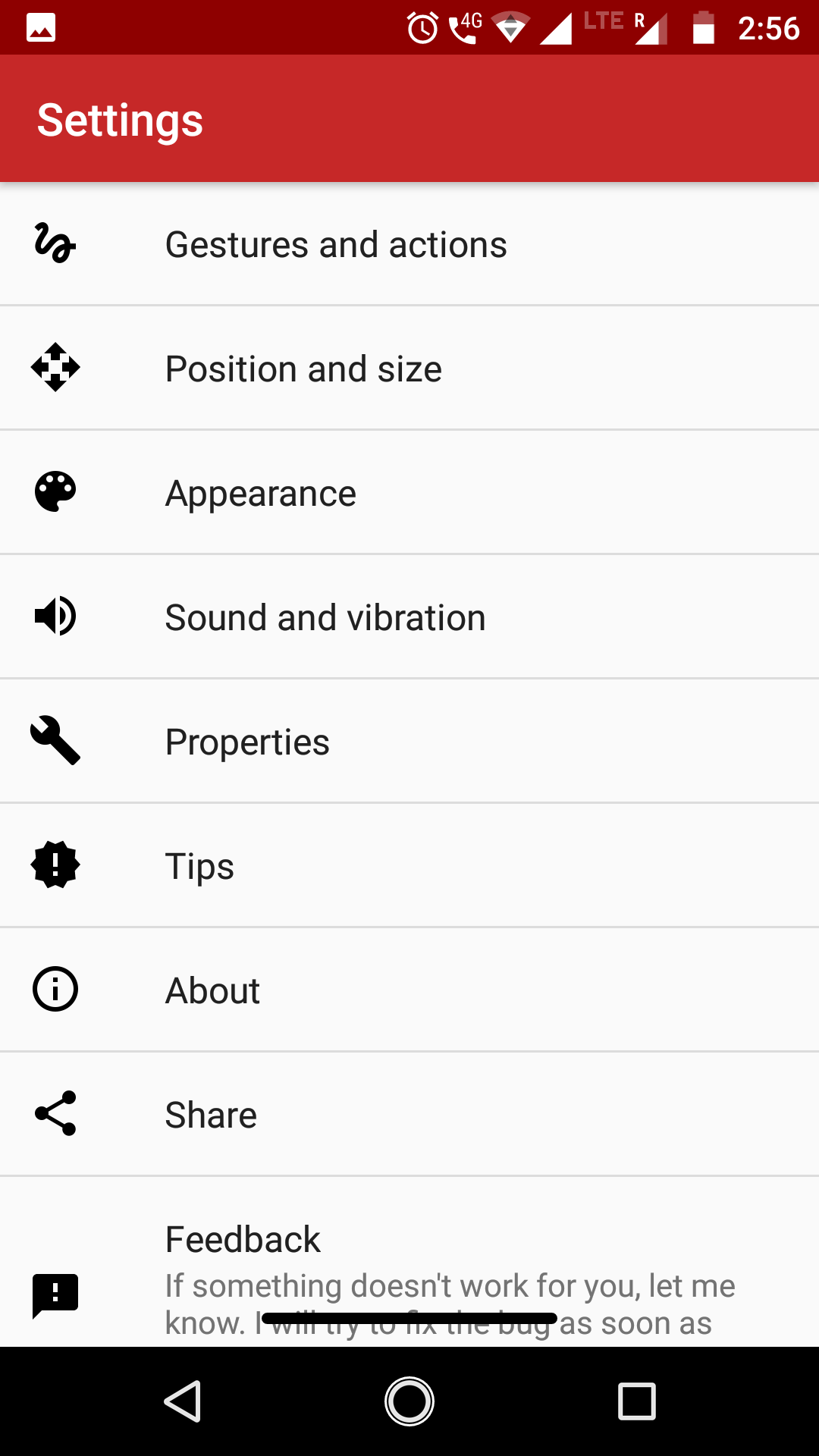
Task: Select the Properties row
Action: point(409,742)
